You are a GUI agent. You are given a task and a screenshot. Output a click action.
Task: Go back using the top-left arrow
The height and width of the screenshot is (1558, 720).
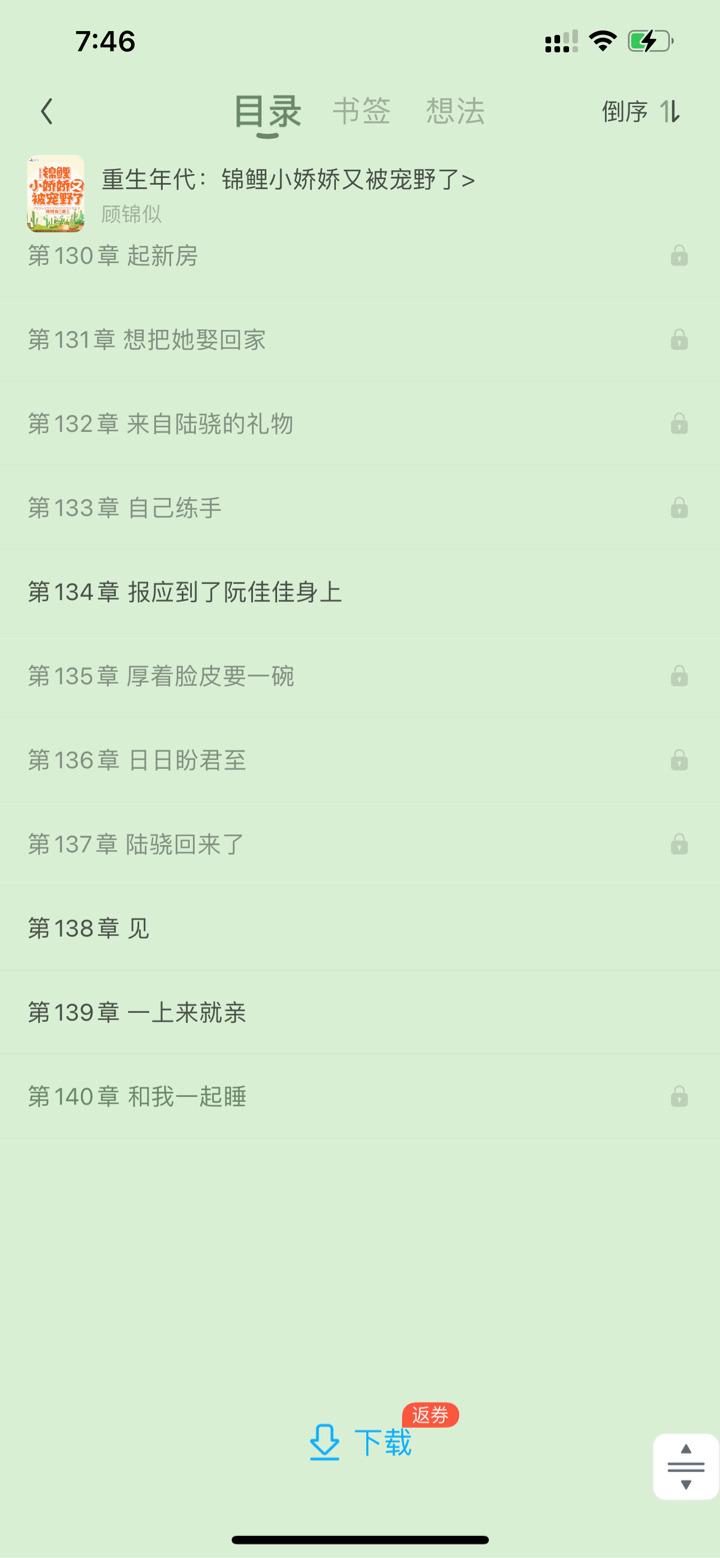(47, 111)
